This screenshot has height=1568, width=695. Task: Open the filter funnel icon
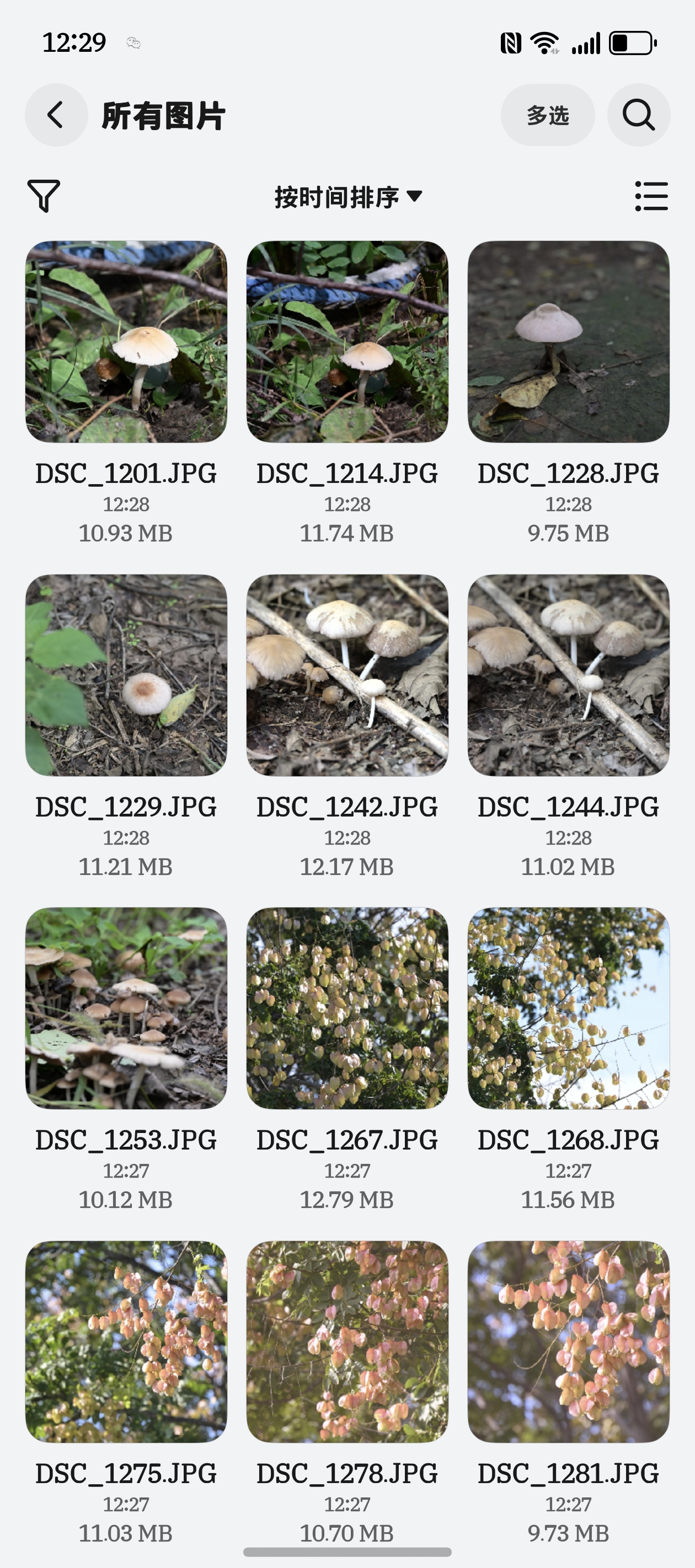[44, 196]
